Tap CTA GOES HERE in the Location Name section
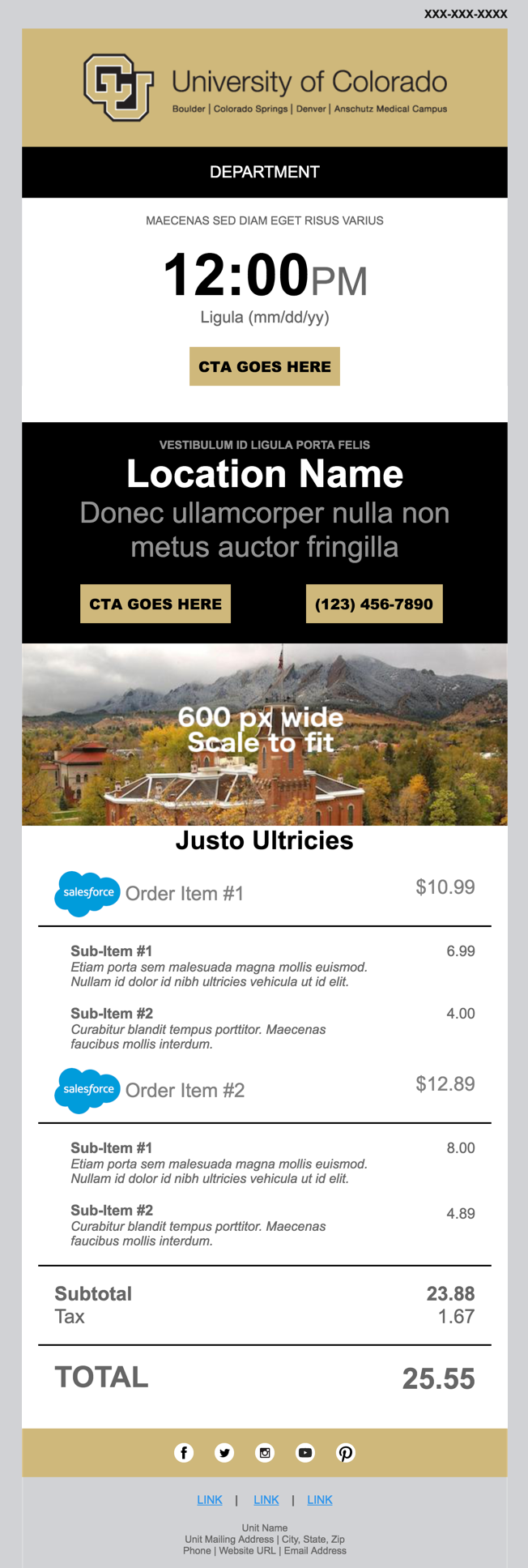Image resolution: width=528 pixels, height=1568 pixels. tap(155, 604)
